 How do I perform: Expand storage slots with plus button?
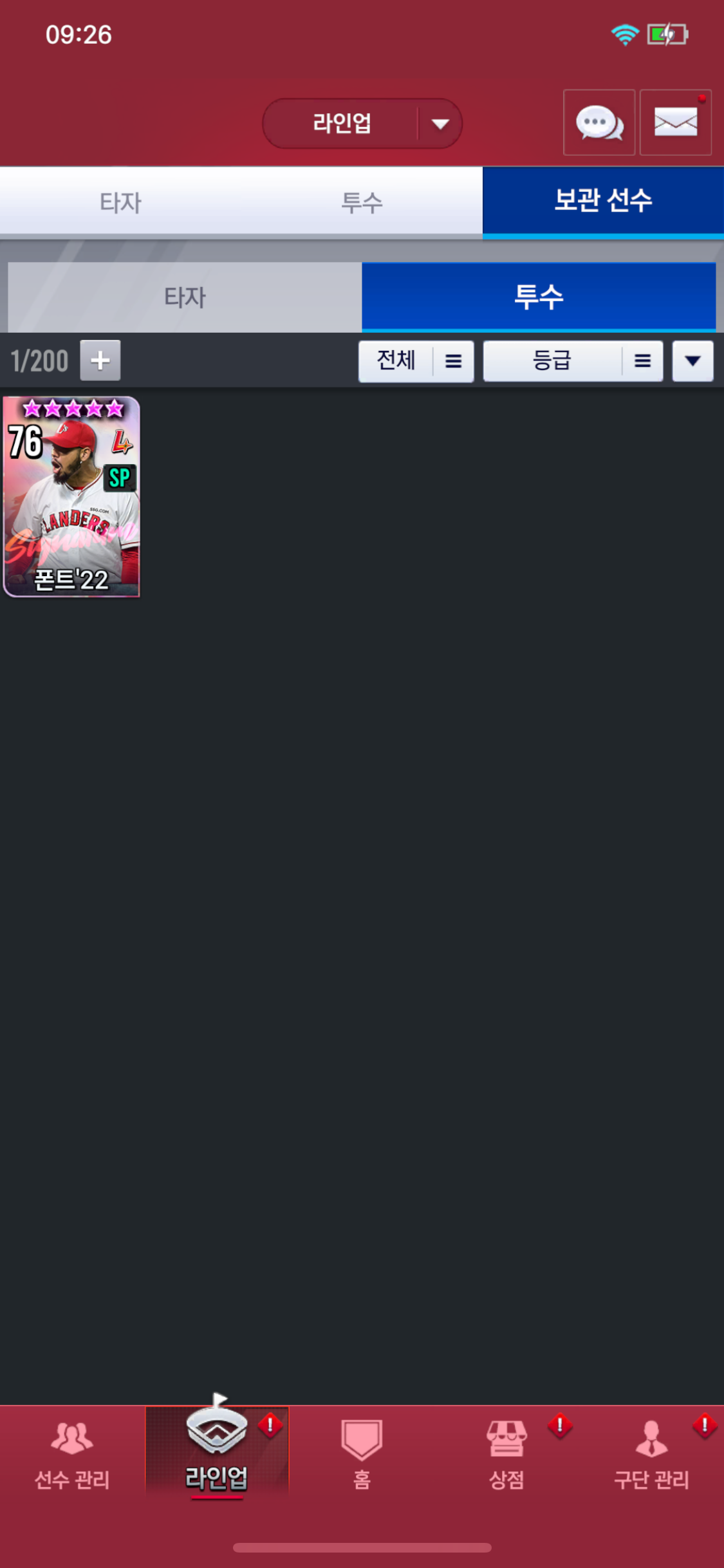(x=100, y=360)
